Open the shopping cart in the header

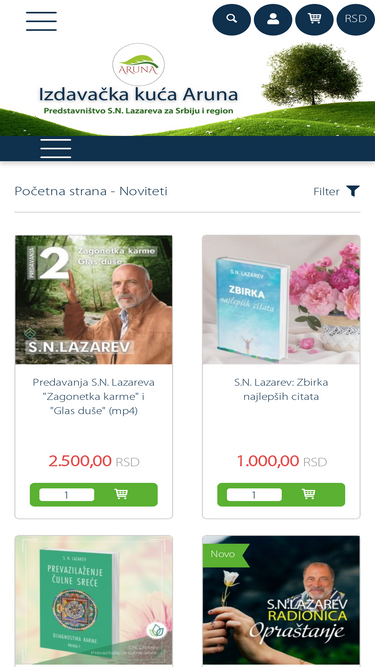tap(314, 20)
